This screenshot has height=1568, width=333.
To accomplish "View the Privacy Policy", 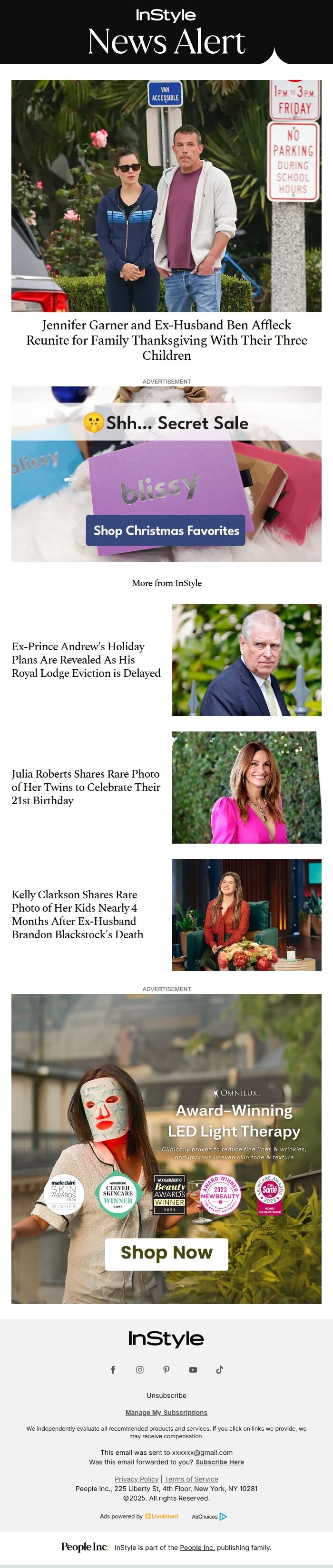I will tap(137, 1479).
